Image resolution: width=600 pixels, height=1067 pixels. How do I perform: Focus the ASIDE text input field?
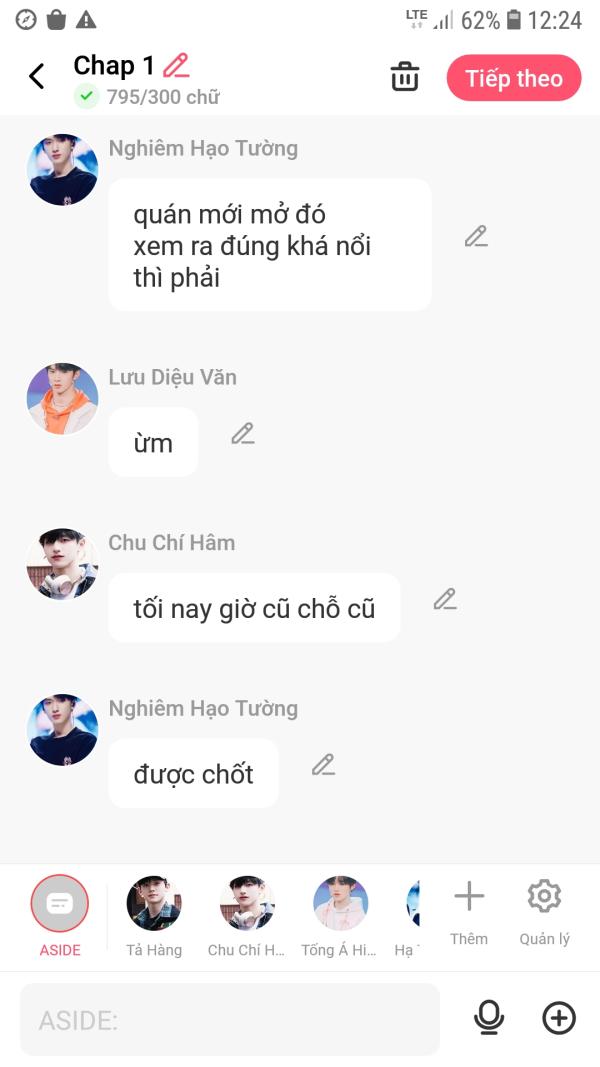coord(230,1020)
